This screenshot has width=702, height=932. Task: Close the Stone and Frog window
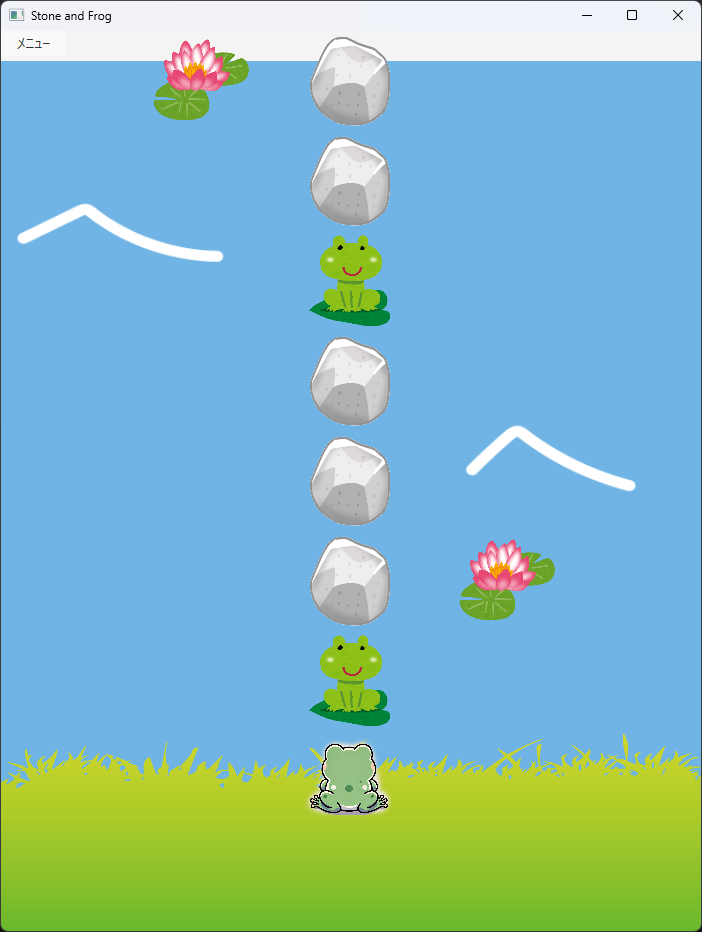pos(677,15)
